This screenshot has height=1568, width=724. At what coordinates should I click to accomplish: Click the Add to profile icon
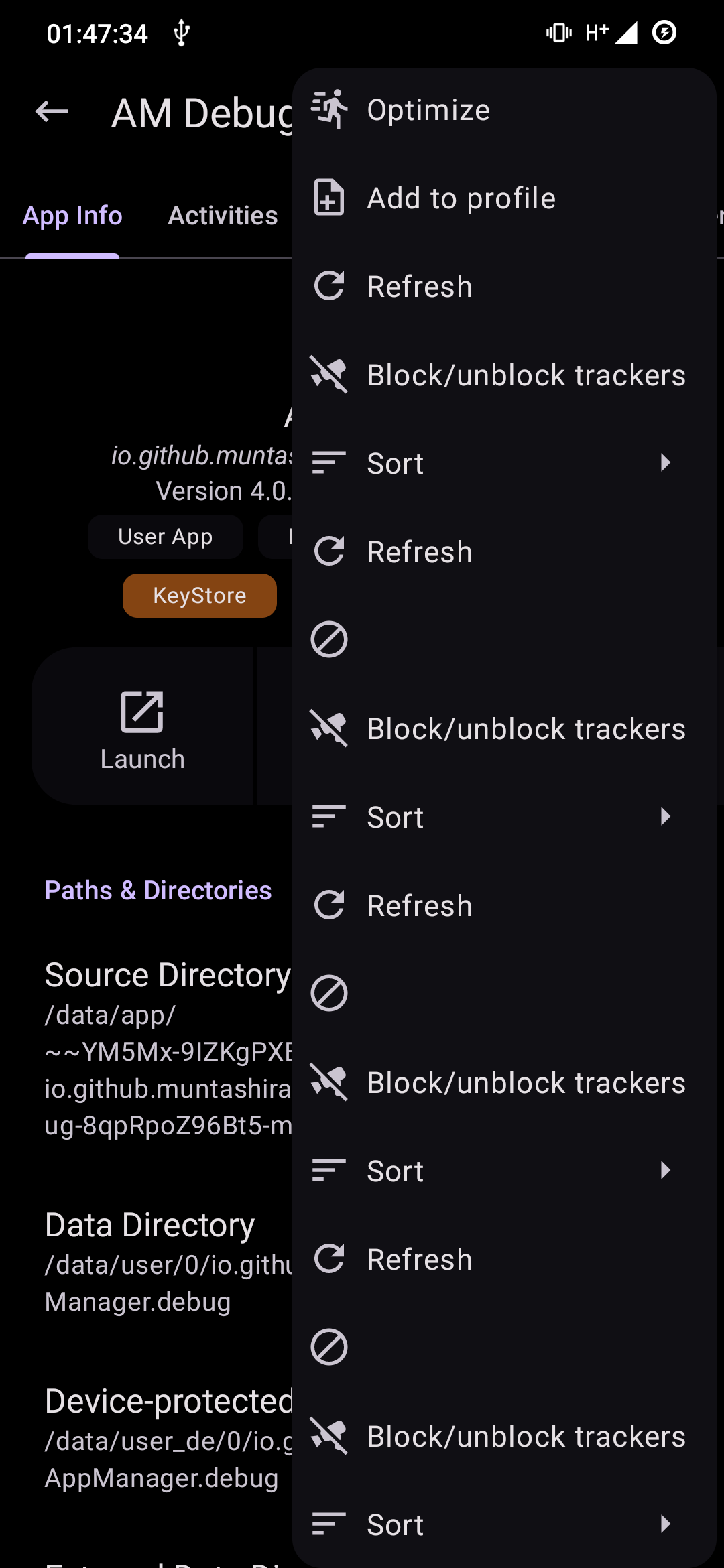coord(328,198)
